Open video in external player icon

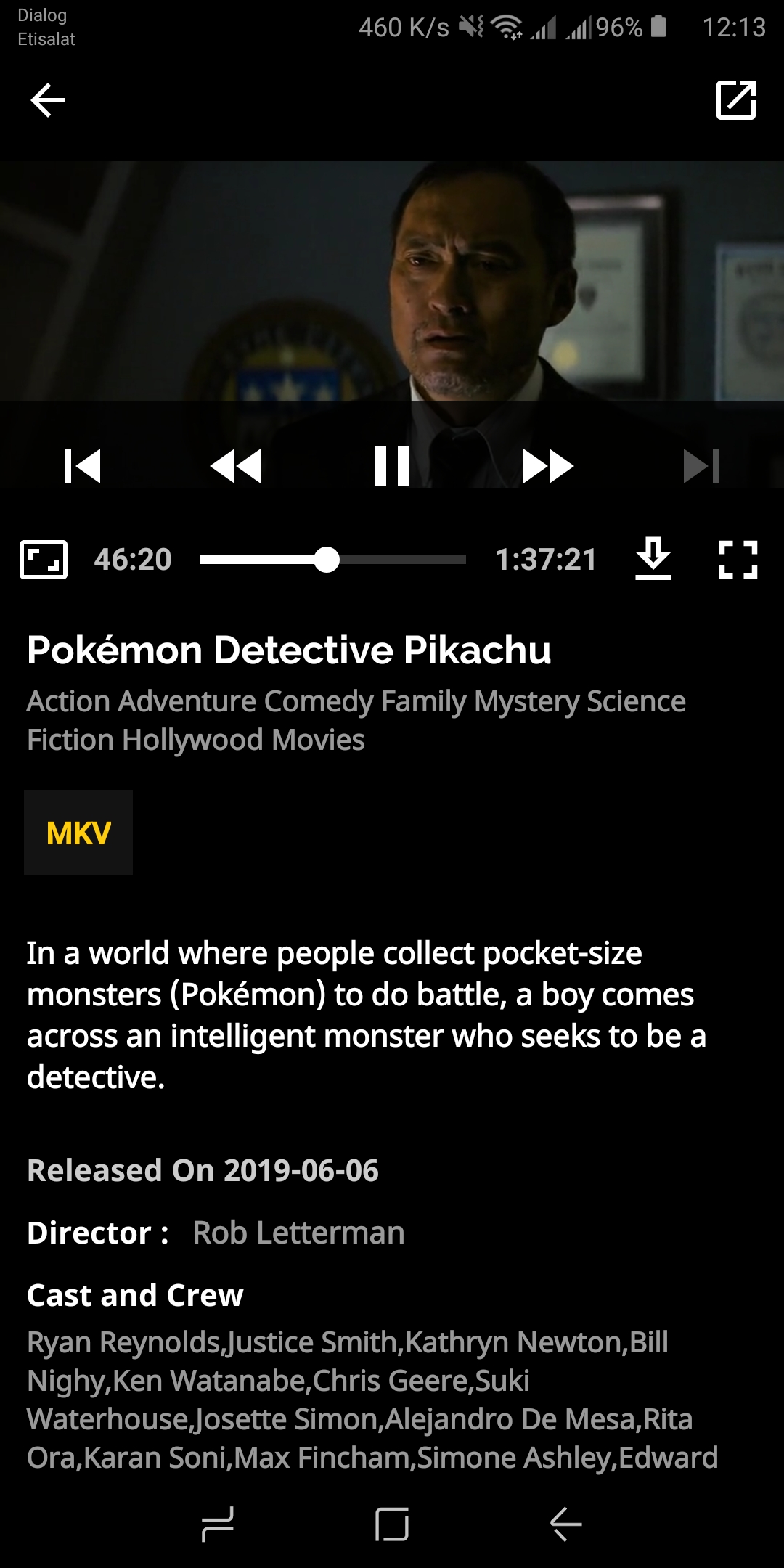(x=736, y=100)
